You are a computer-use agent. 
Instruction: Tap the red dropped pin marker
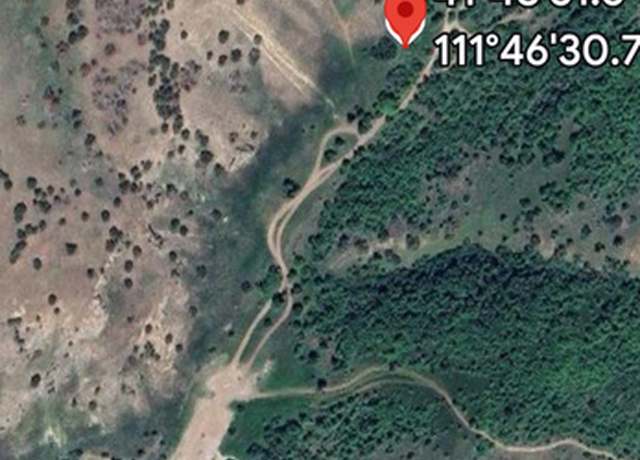click(405, 18)
